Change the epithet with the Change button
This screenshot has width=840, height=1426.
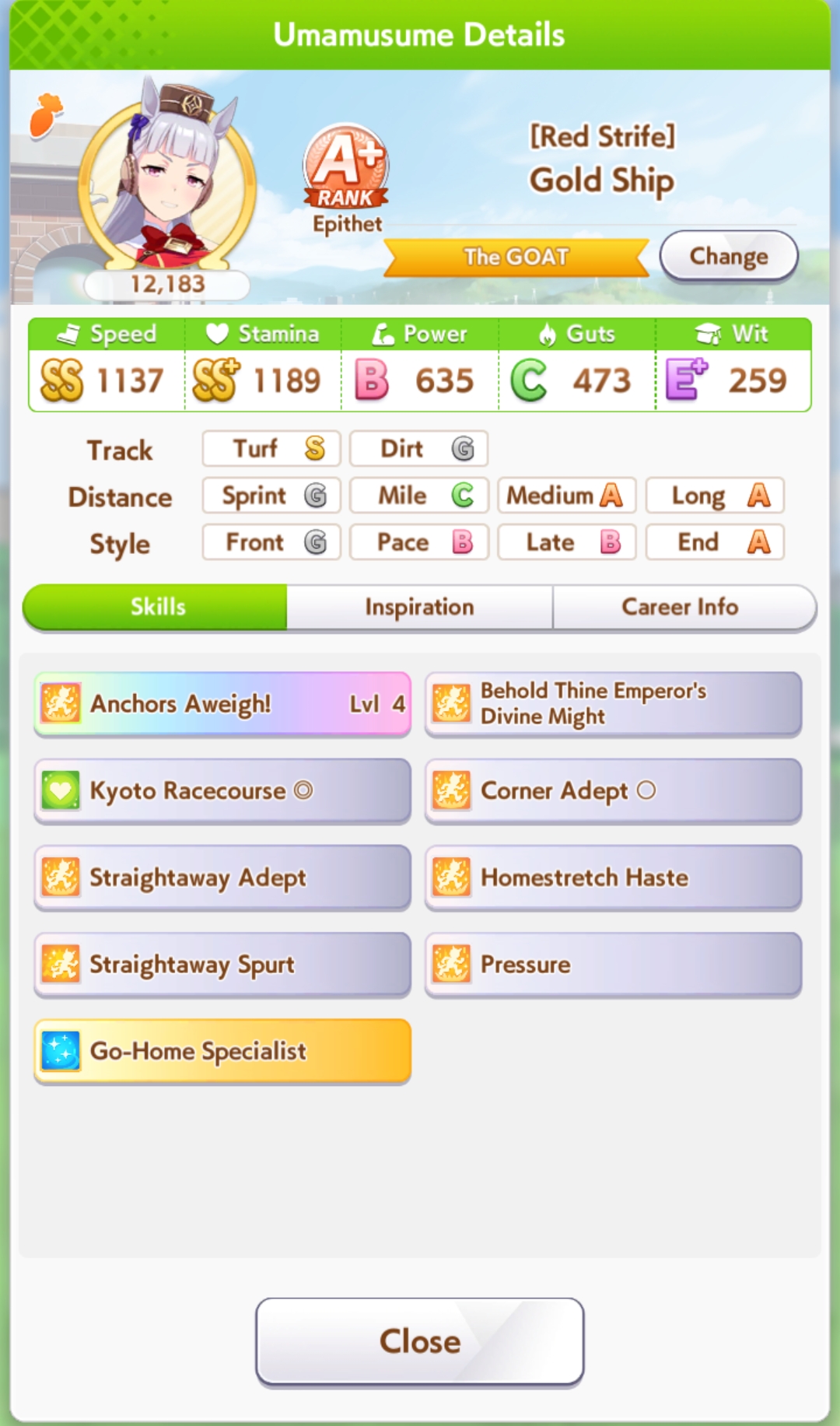pos(729,256)
